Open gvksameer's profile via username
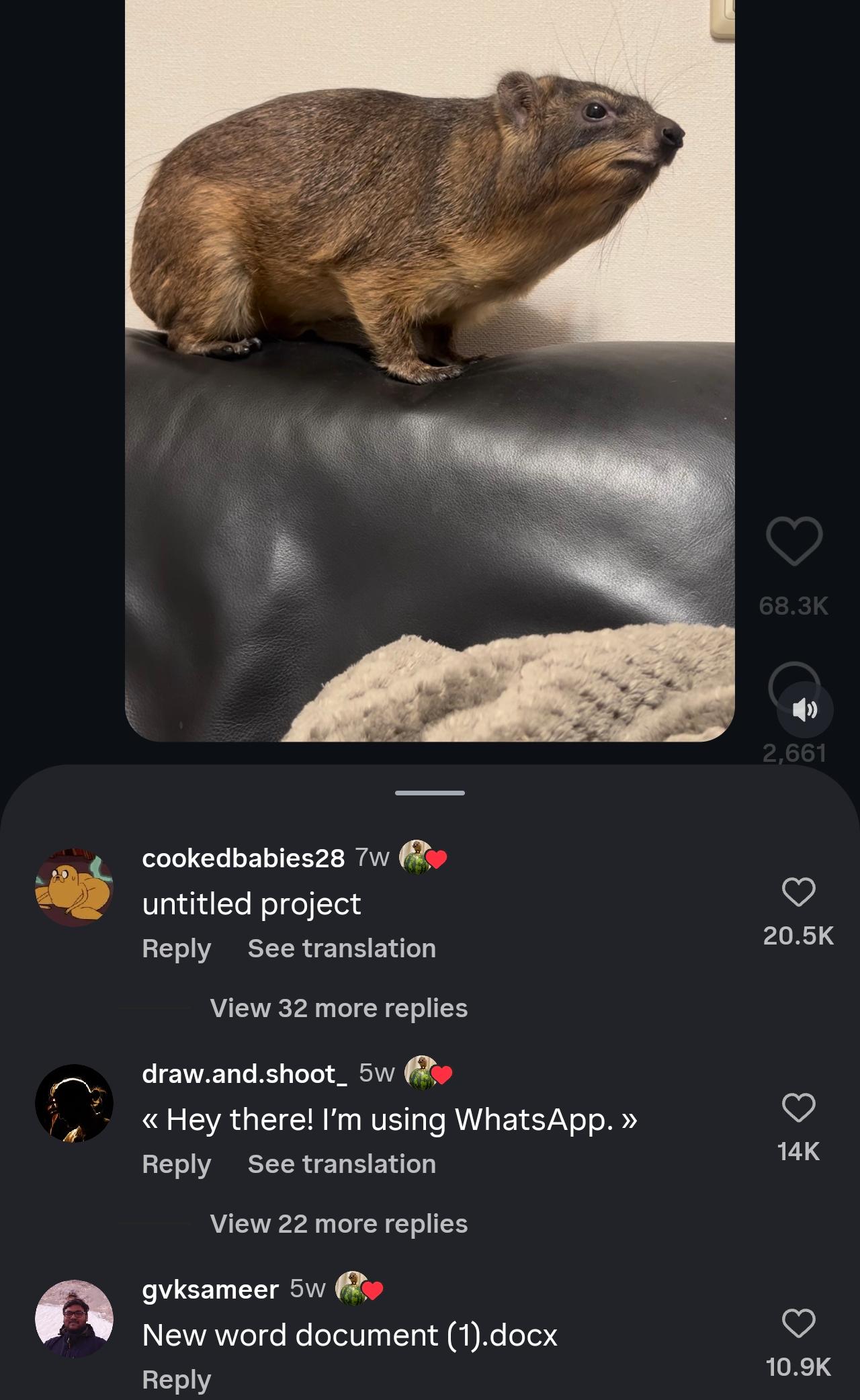860x1400 pixels. [x=211, y=1290]
